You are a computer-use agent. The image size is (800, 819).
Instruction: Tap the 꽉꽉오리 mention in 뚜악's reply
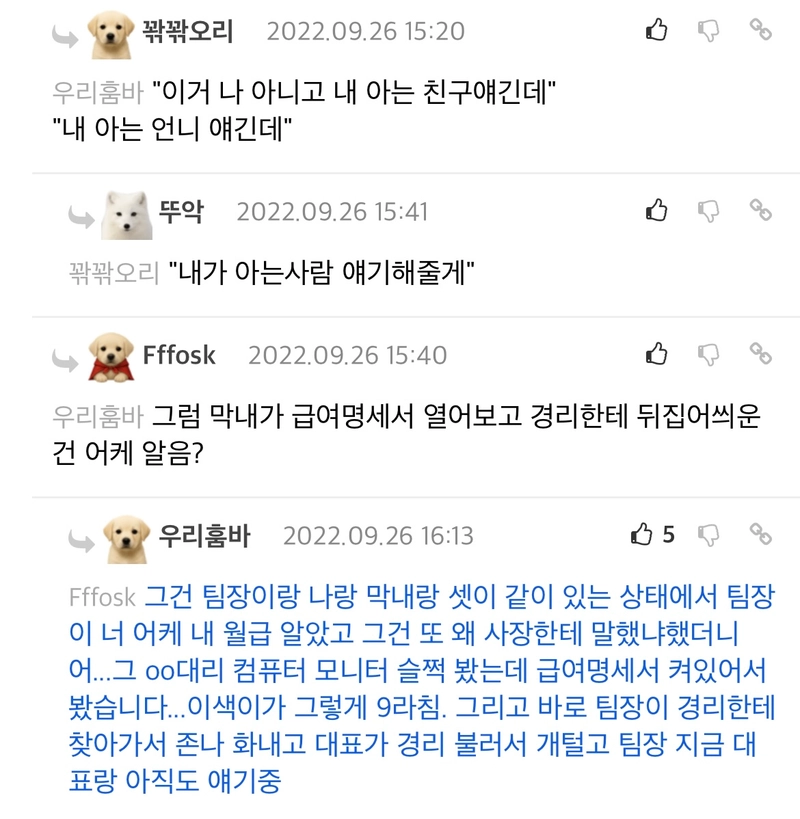[x=114, y=271]
